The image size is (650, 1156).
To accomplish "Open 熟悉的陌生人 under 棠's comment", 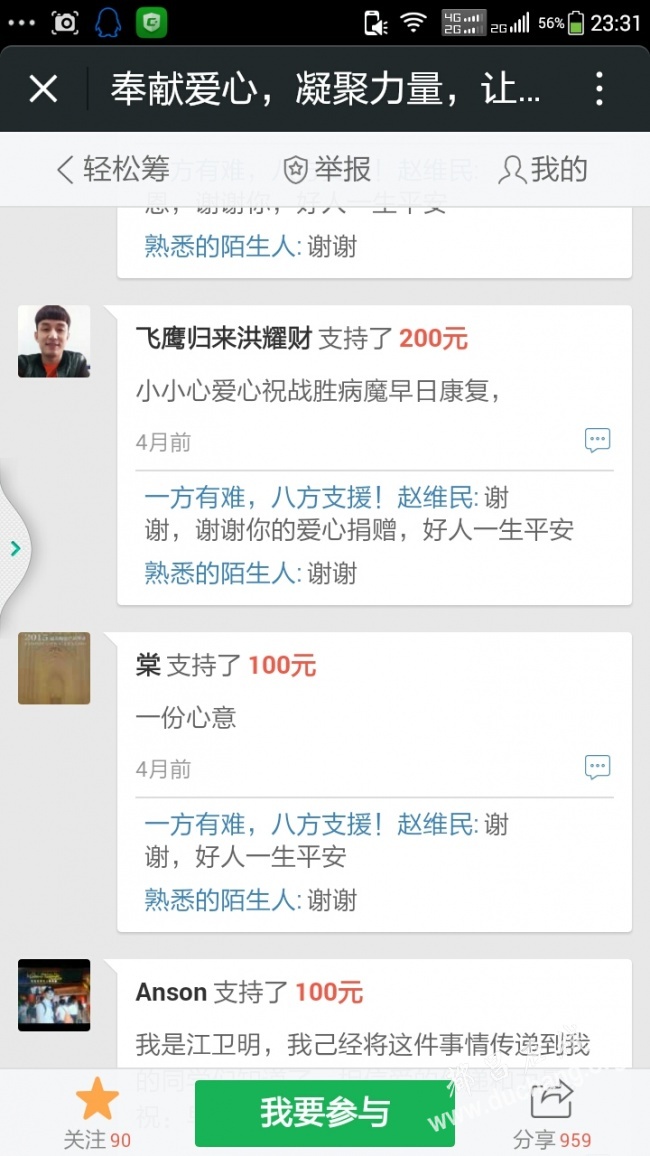I will coord(220,900).
